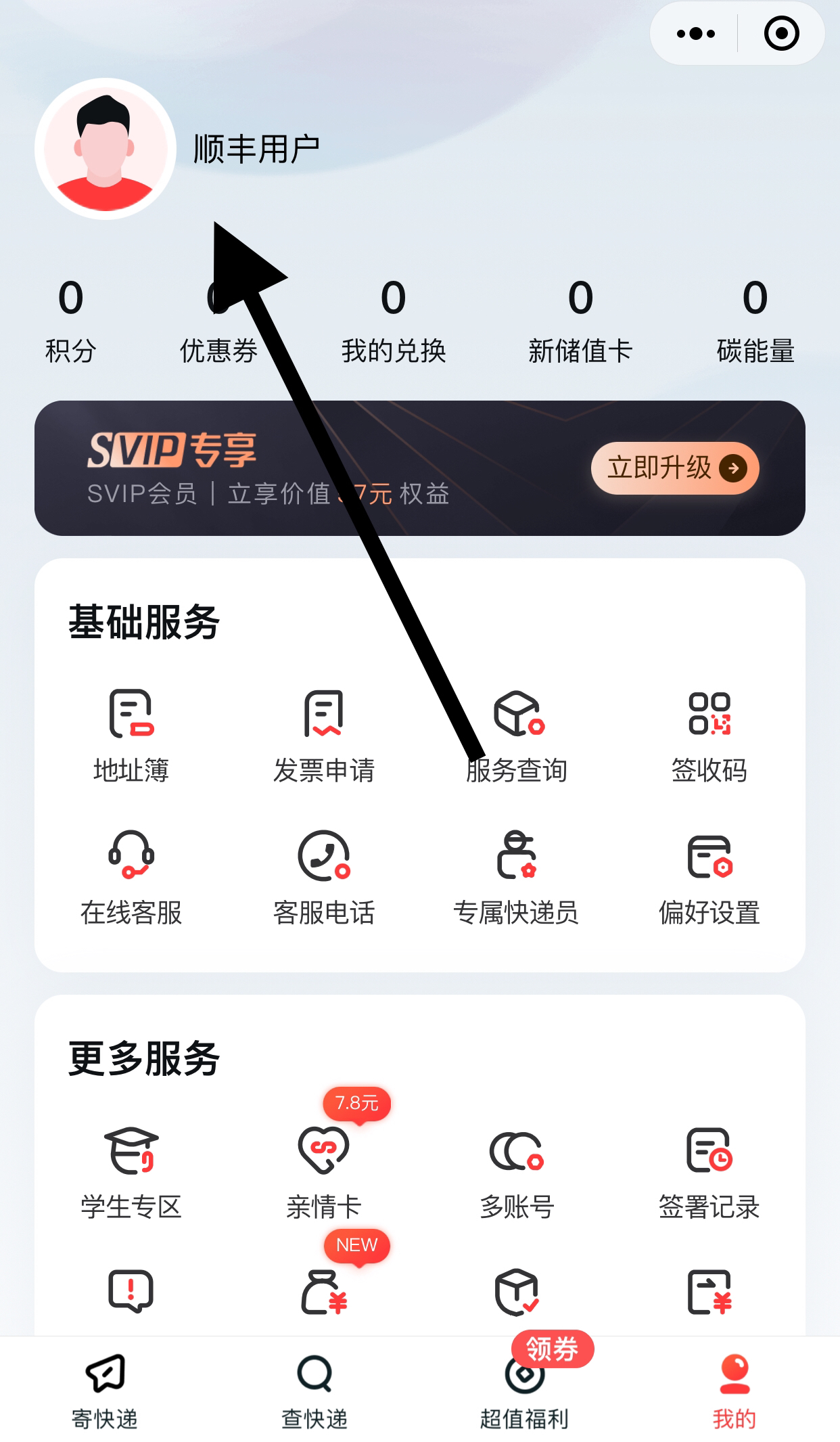Open 专属快递员 dedicated courier
This screenshot has width=840, height=1442.
[x=516, y=877]
